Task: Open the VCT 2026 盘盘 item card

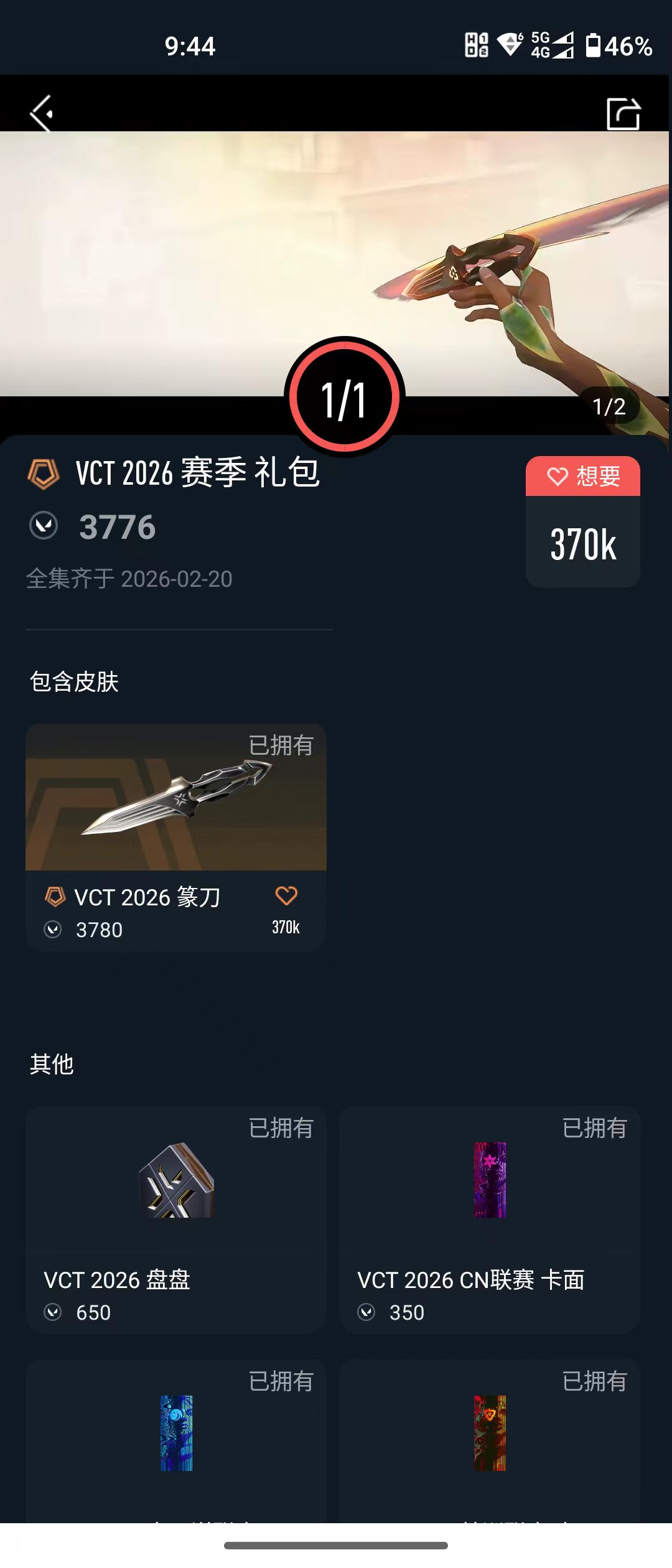Action: [176, 1220]
